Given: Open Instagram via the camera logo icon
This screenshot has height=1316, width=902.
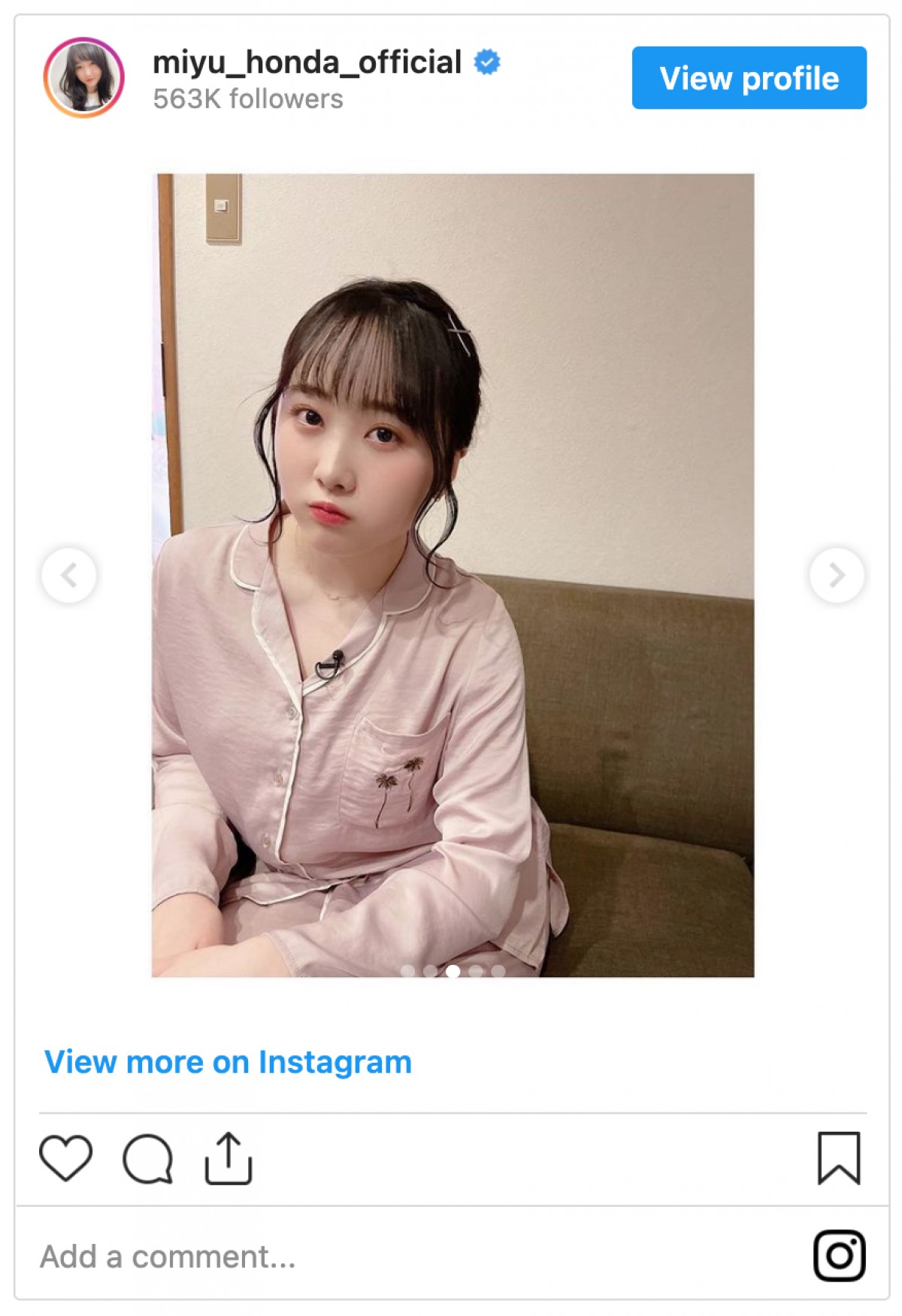Looking at the screenshot, I should pos(840,1255).
